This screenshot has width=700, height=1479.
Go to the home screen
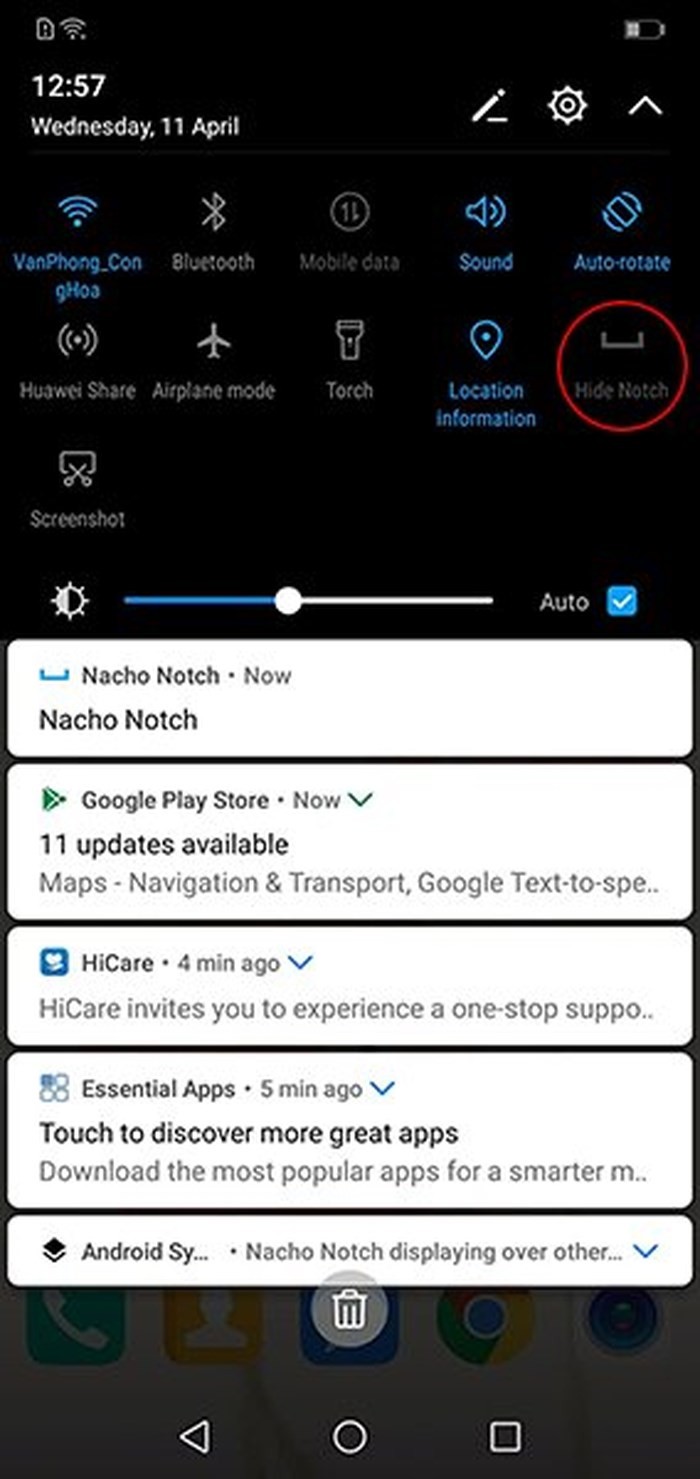coord(349,1437)
